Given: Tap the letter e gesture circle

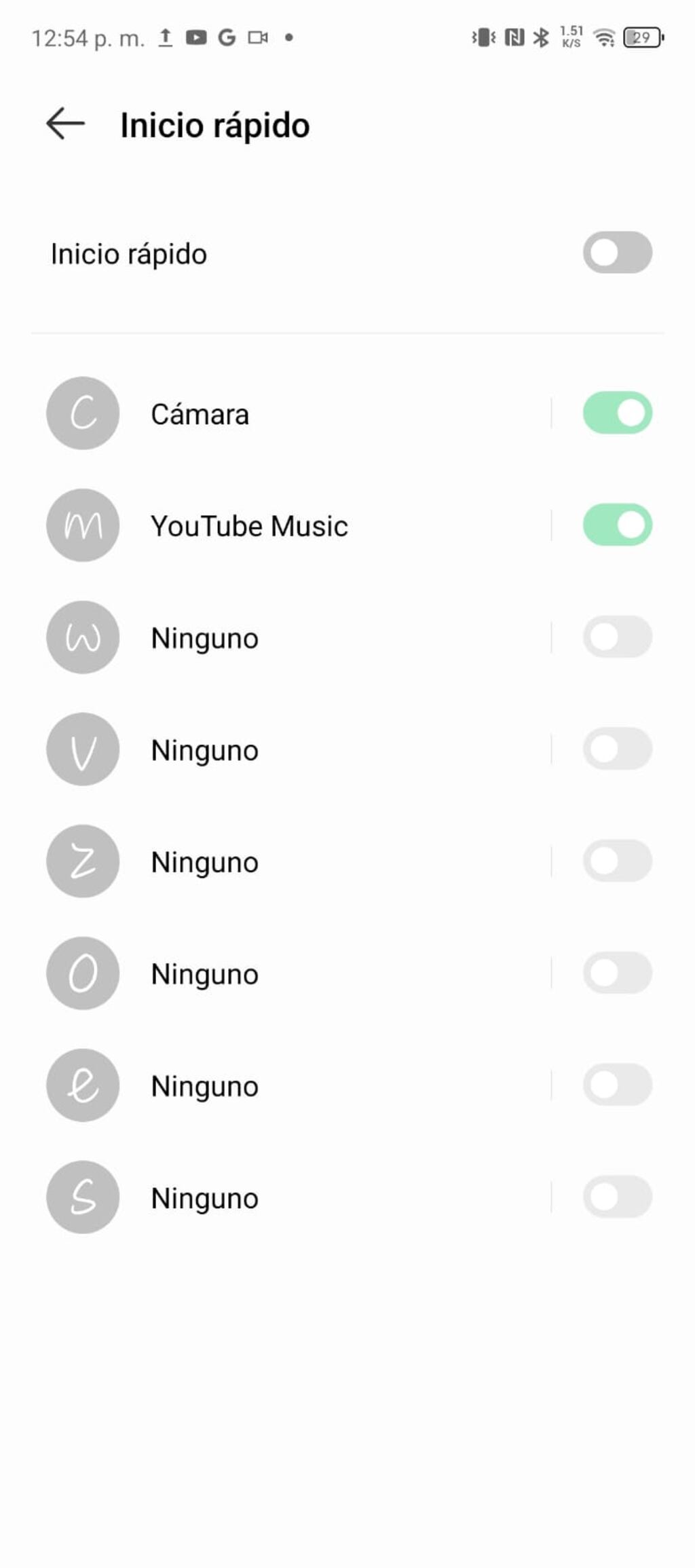Looking at the screenshot, I should 82,1085.
